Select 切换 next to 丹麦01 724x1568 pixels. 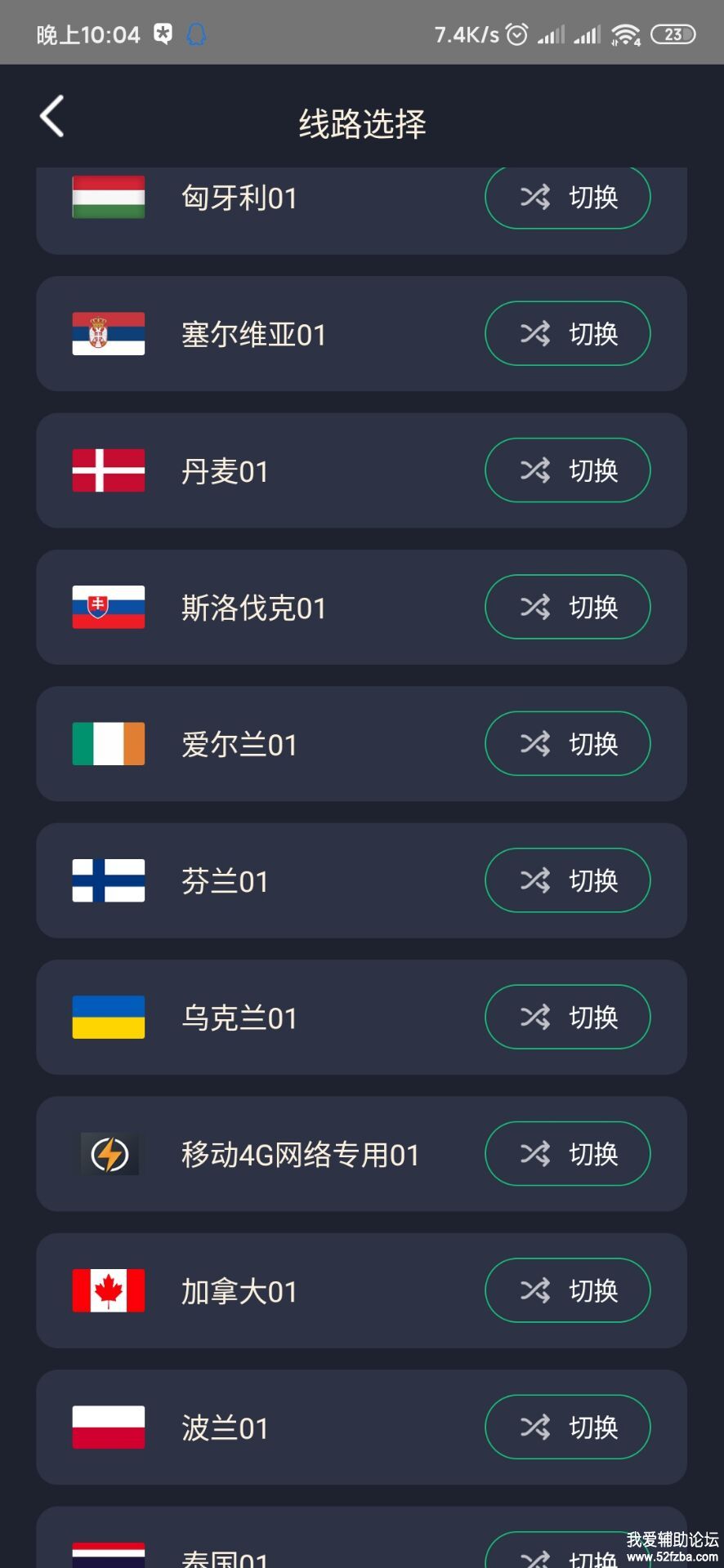(568, 470)
